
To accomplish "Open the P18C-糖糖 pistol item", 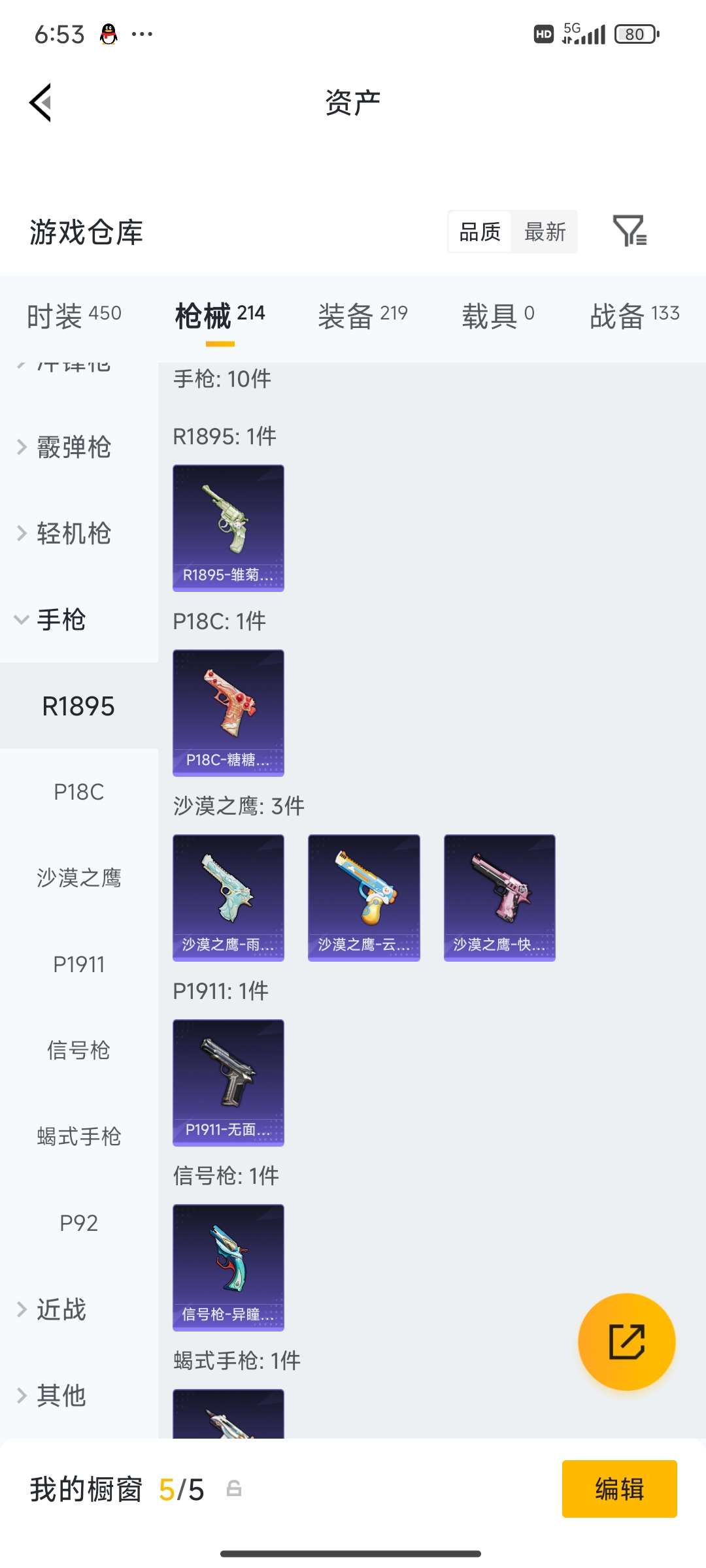I will 227,713.
